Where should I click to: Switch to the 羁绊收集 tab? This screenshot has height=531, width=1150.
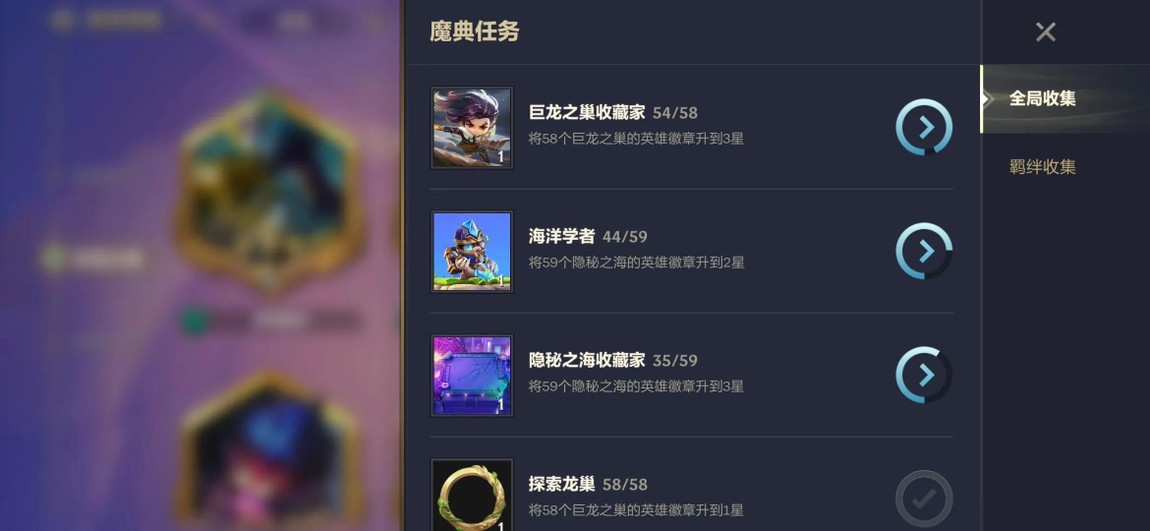click(x=1042, y=167)
